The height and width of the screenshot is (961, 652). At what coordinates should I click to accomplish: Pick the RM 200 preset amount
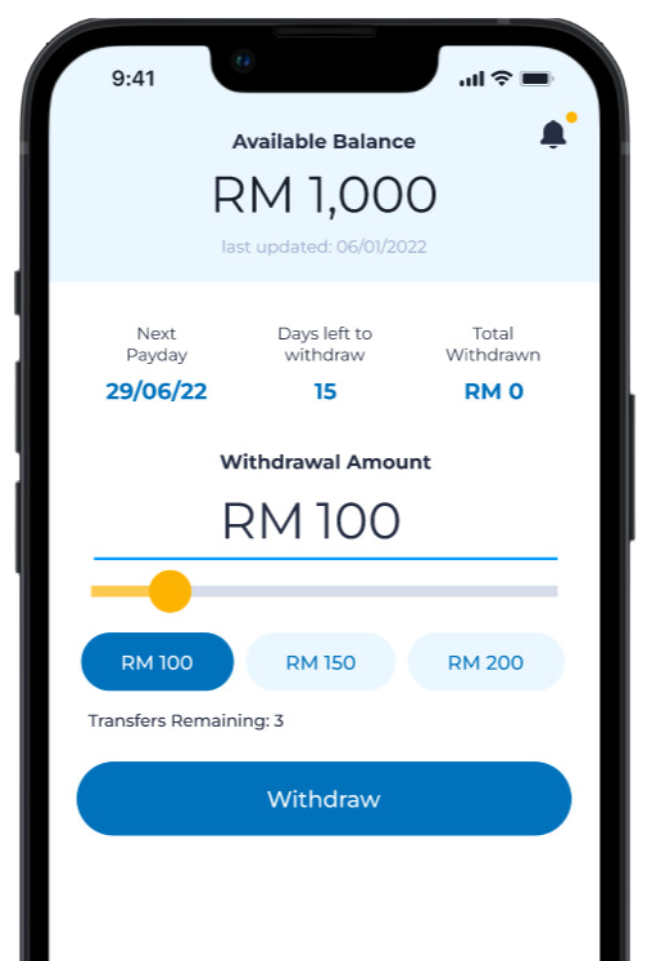pos(486,662)
